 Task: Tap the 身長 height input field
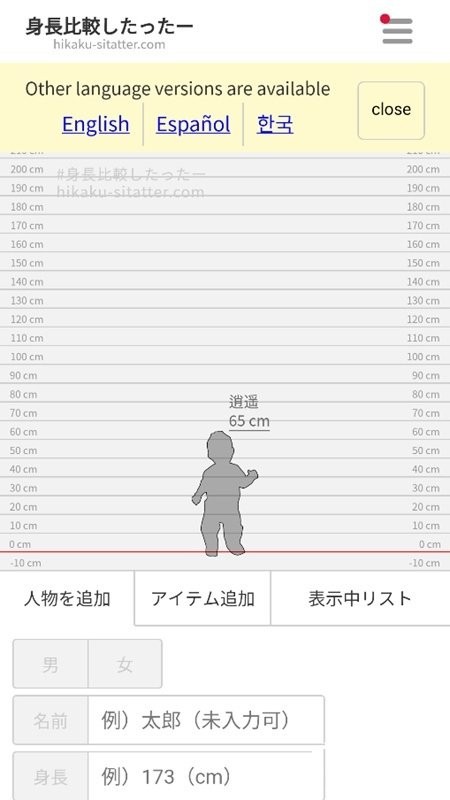coord(206,777)
